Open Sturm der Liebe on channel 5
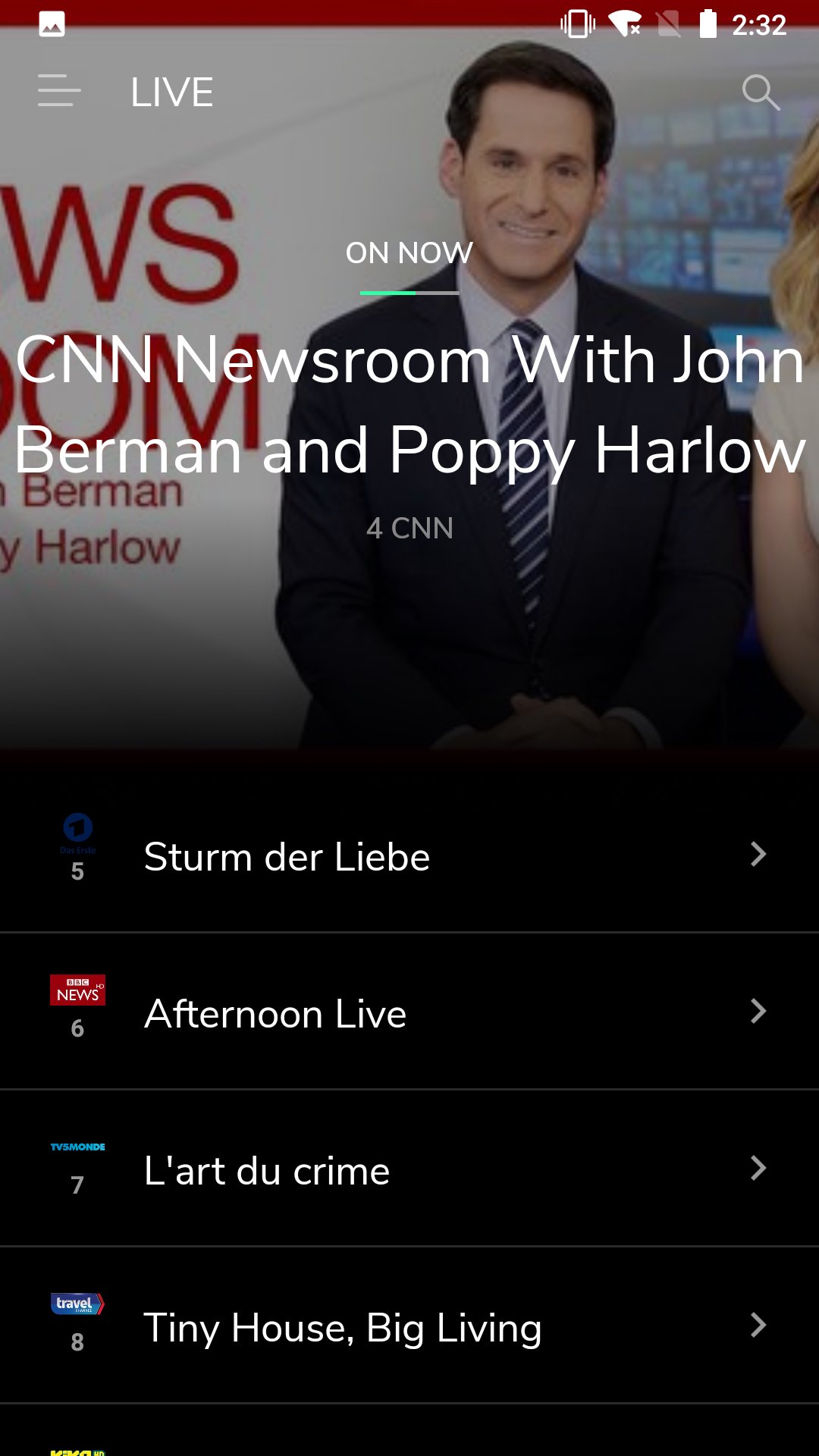Image resolution: width=819 pixels, height=1456 pixels. 409,857
